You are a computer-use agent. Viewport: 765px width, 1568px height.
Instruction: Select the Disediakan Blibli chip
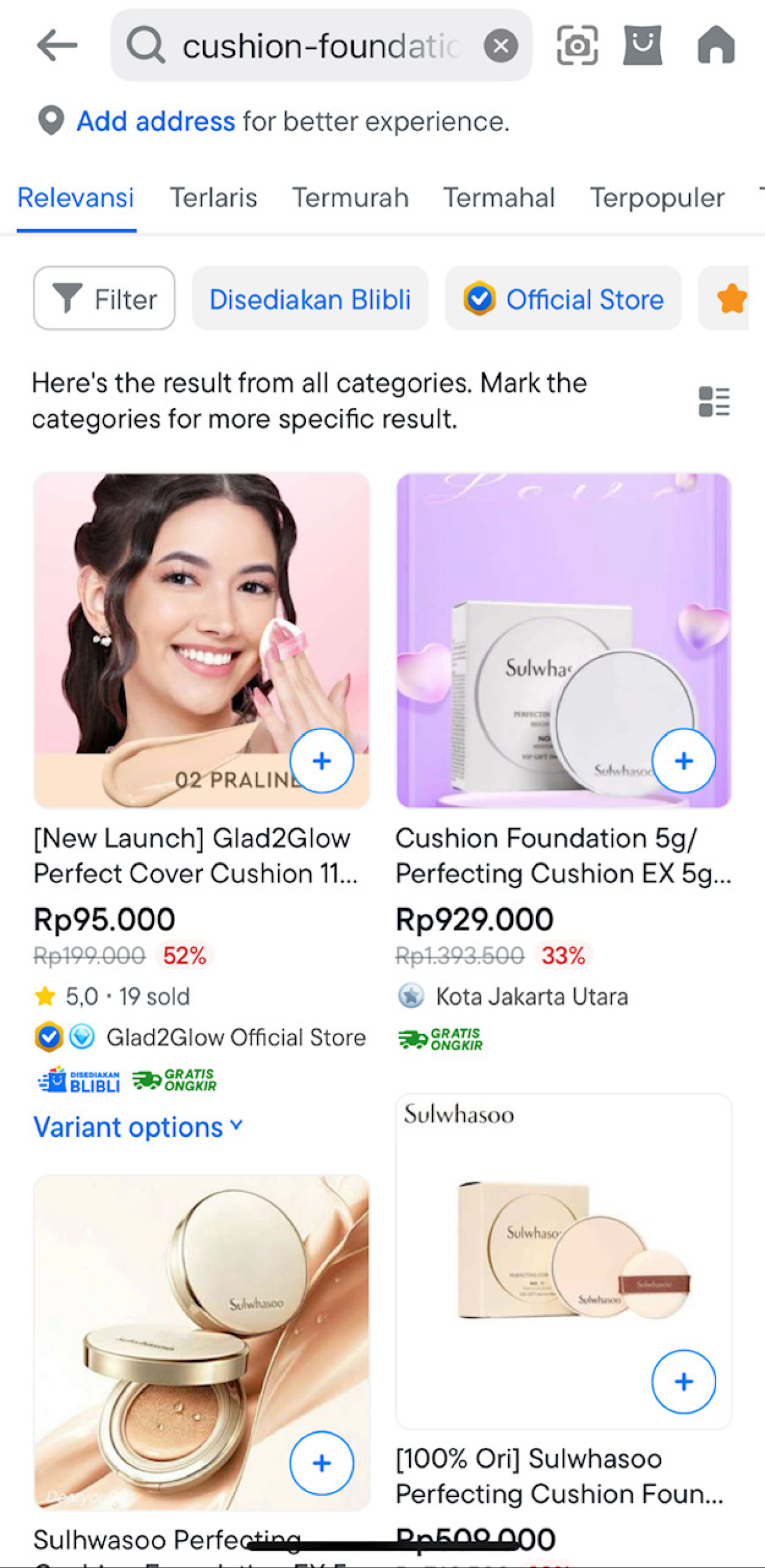tap(310, 298)
